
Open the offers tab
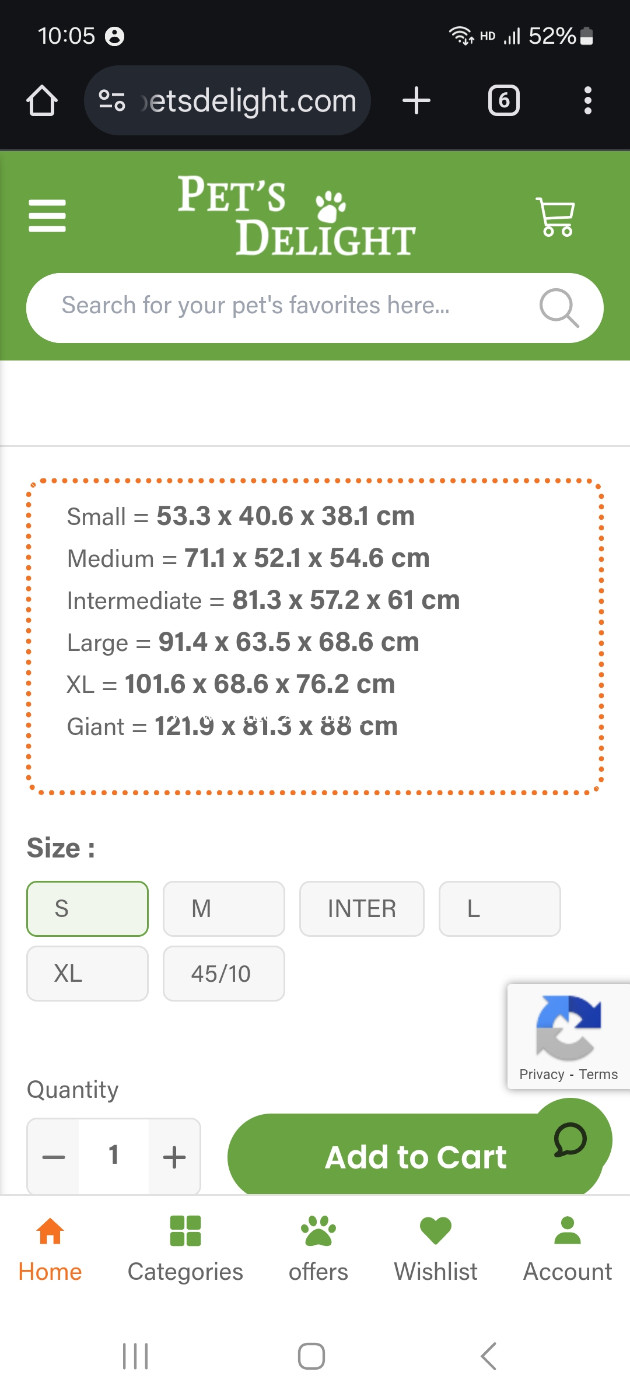pos(318,1250)
